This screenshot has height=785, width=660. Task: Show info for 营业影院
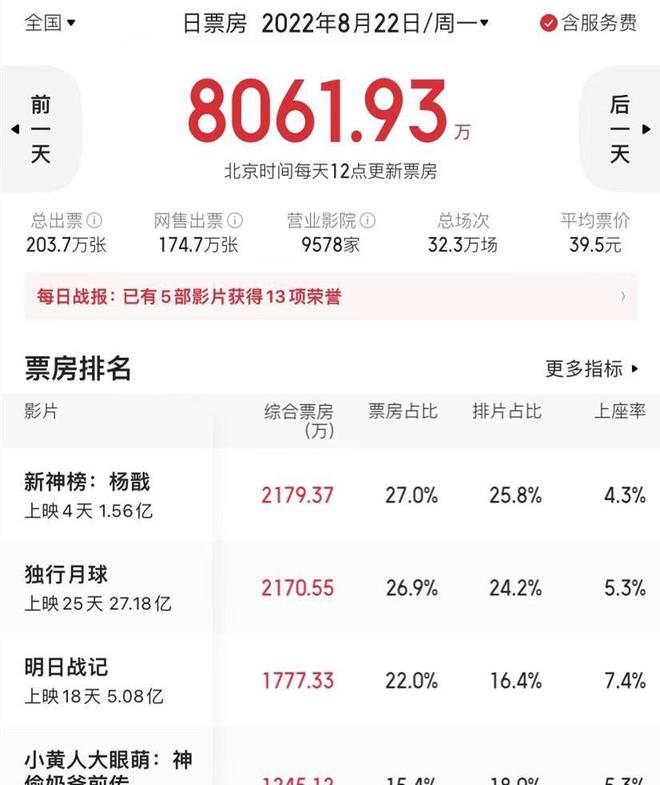click(368, 221)
